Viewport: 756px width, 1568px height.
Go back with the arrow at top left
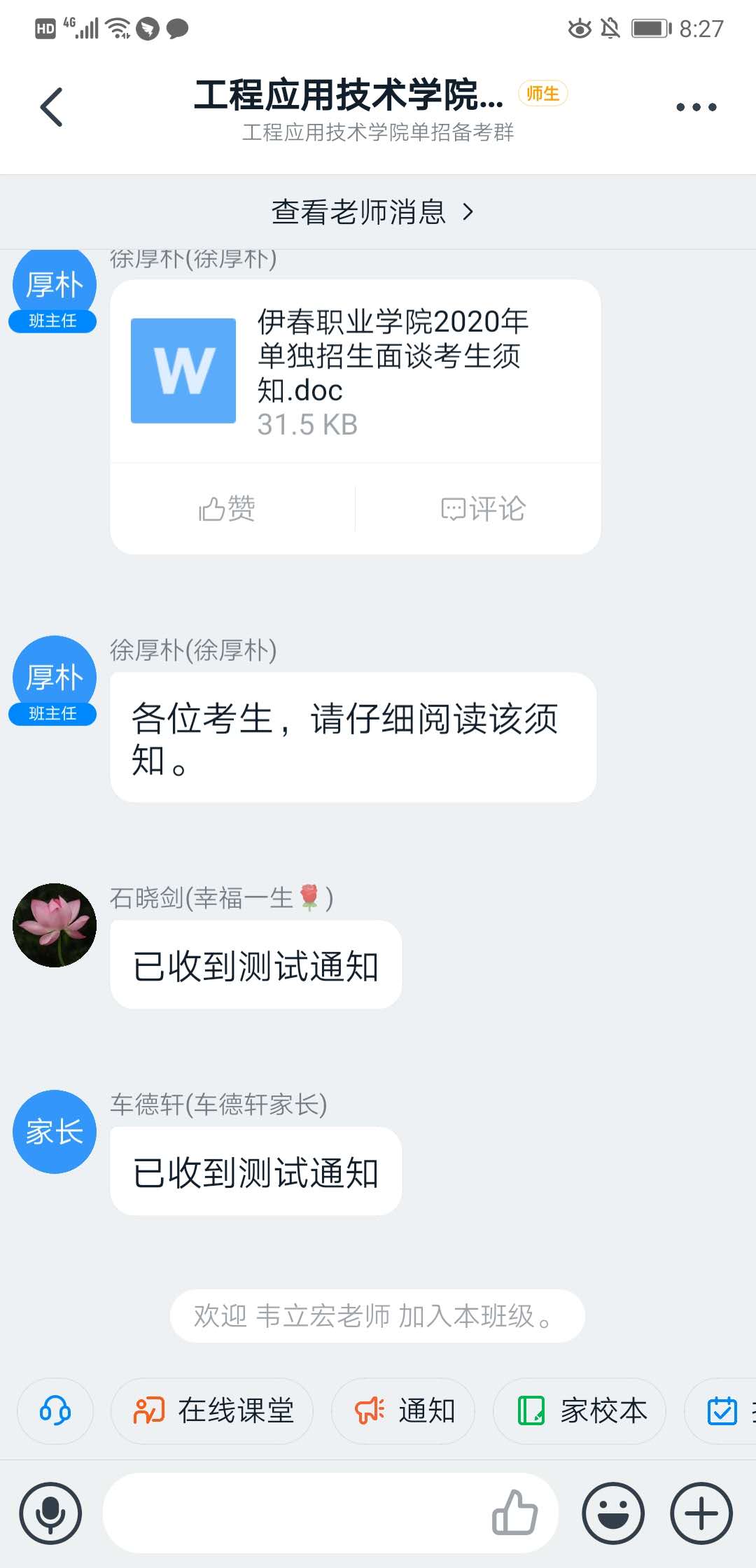(50, 106)
